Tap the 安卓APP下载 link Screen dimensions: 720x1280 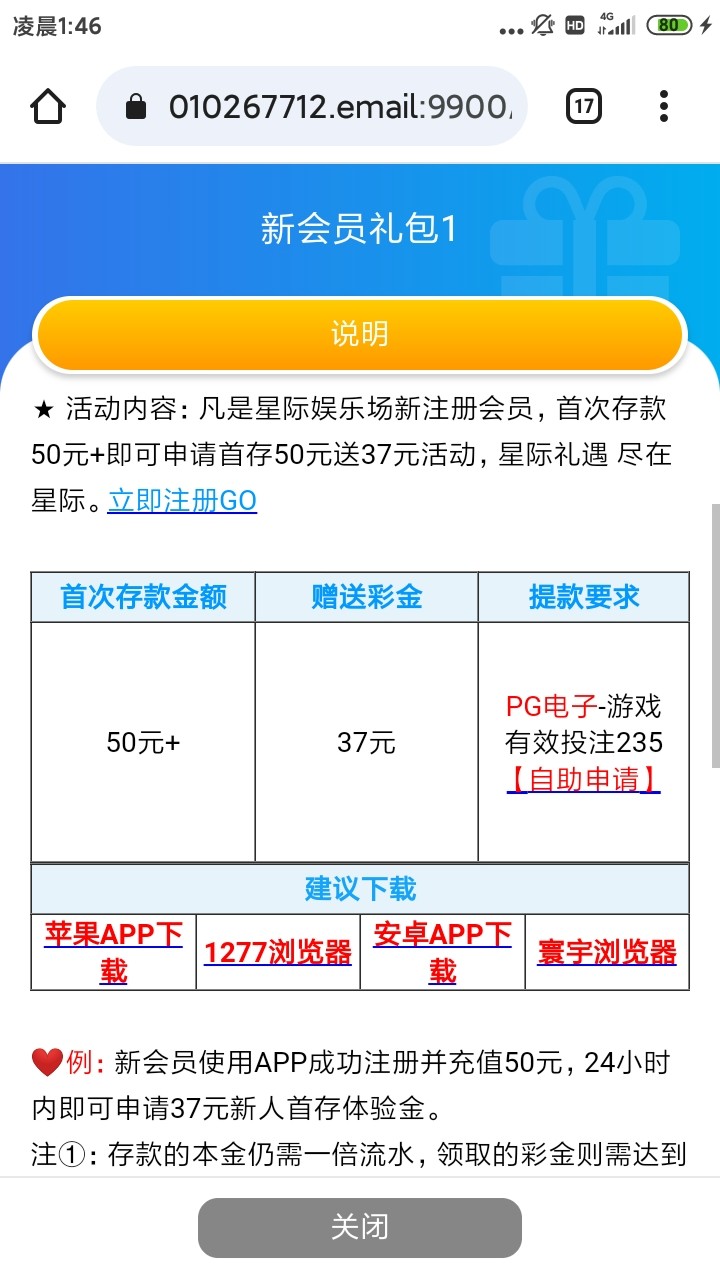click(x=442, y=952)
